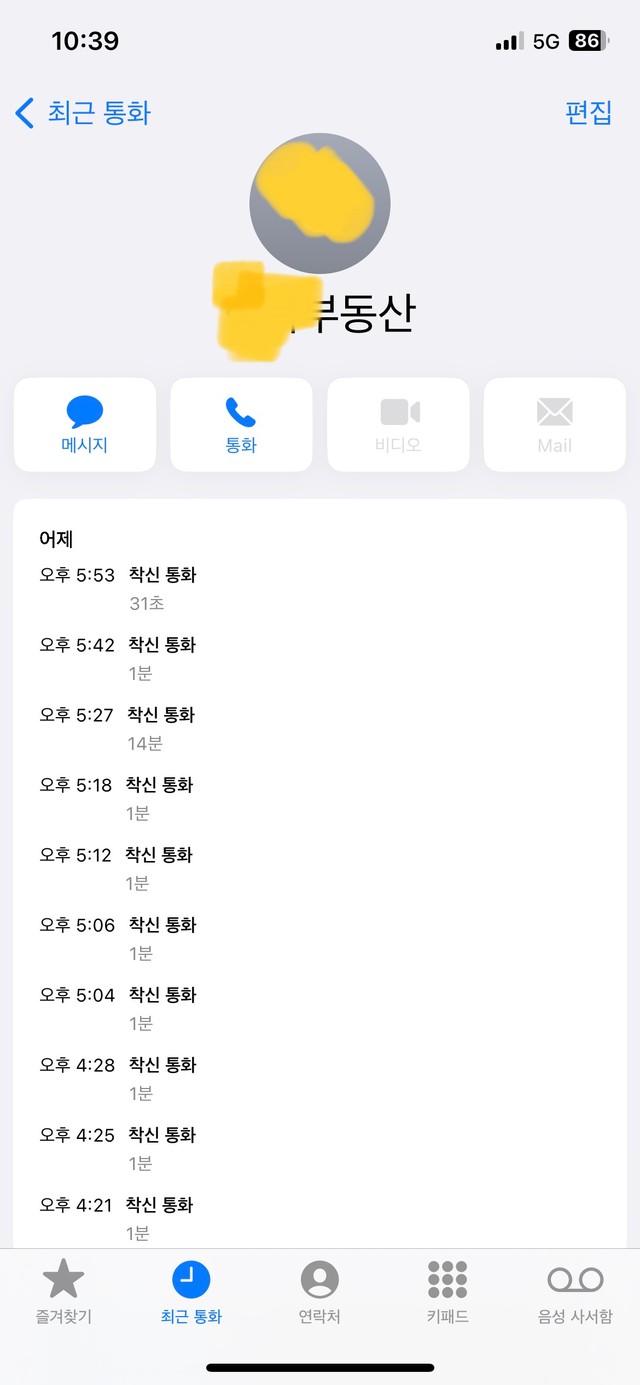Send a message via 메시지 button
The width and height of the screenshot is (640, 1385).
tap(85, 424)
